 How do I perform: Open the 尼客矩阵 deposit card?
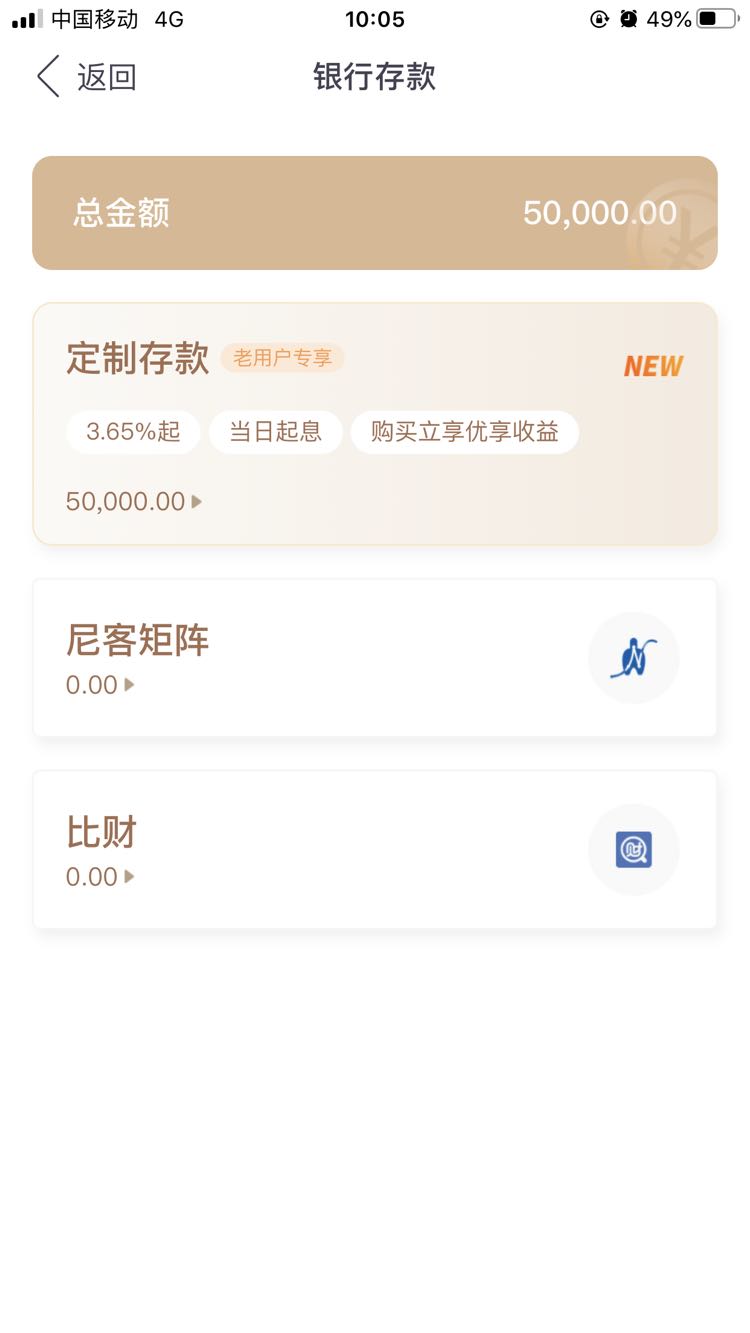[375, 658]
